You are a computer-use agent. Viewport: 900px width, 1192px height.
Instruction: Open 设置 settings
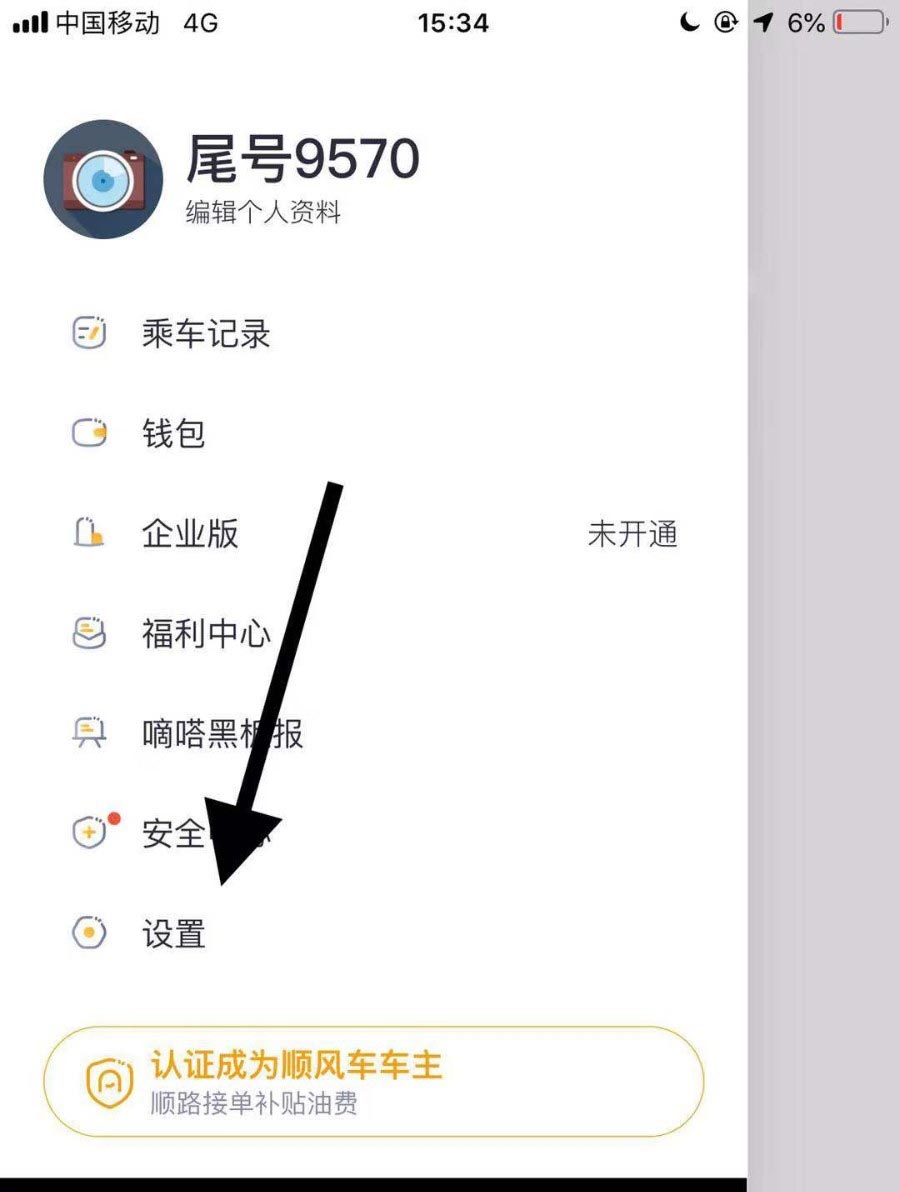(174, 934)
